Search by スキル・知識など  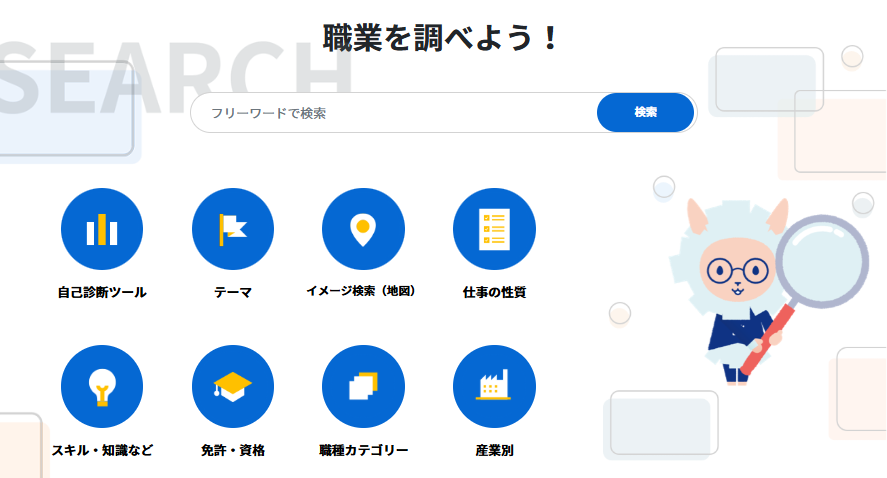[x=102, y=387]
